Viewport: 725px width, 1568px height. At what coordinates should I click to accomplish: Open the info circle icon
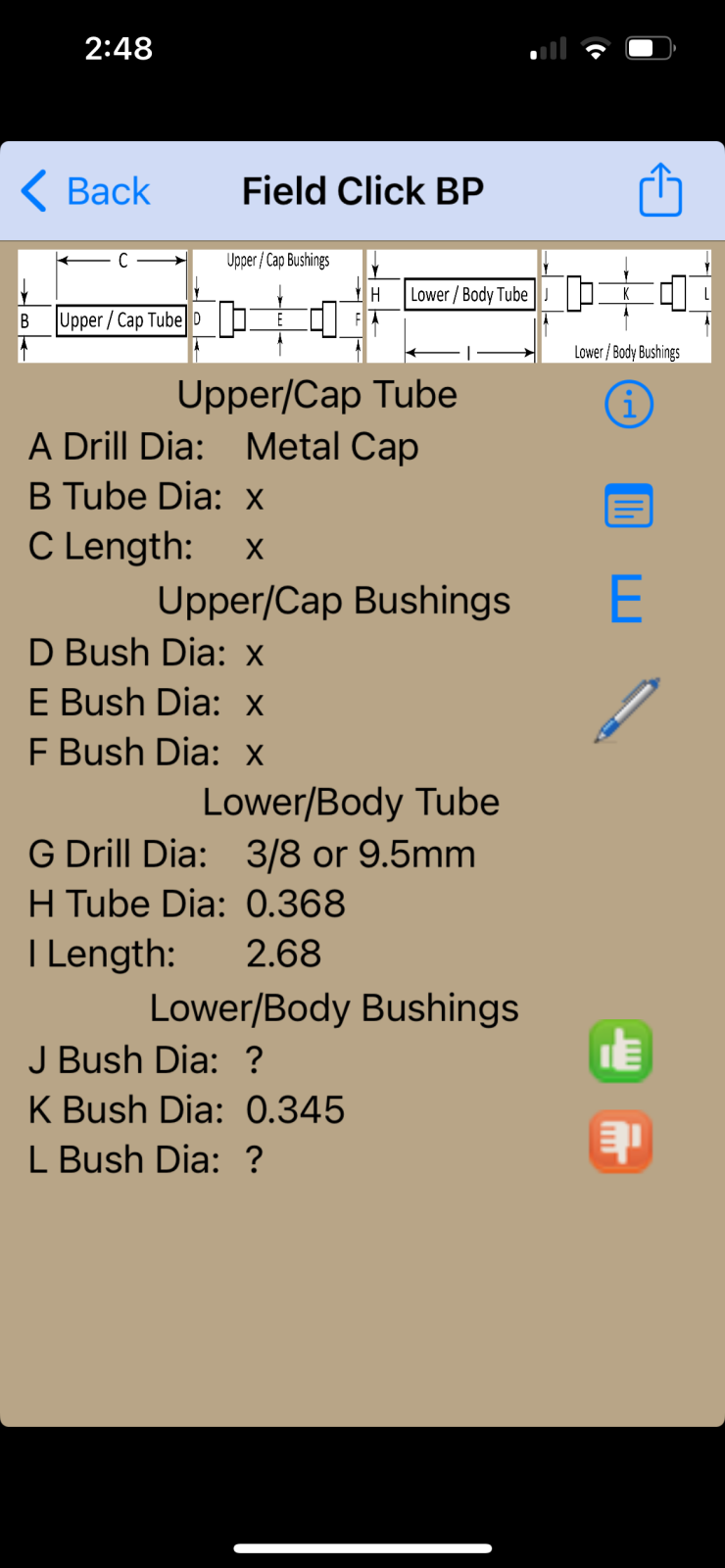tap(629, 405)
